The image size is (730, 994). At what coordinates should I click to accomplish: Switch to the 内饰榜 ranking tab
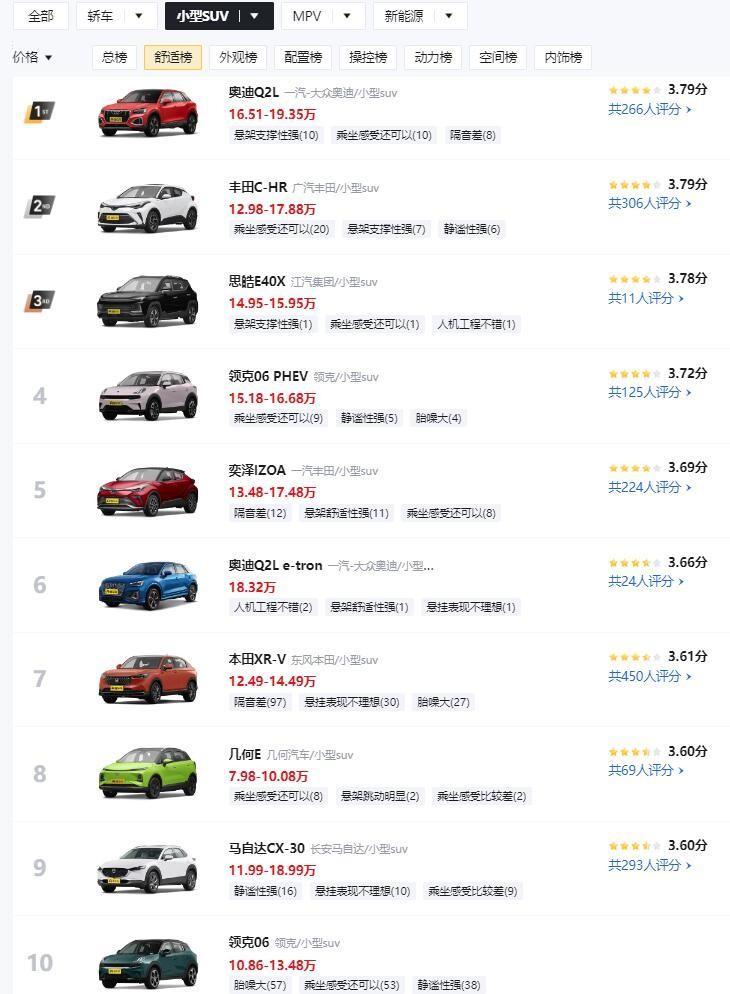563,58
